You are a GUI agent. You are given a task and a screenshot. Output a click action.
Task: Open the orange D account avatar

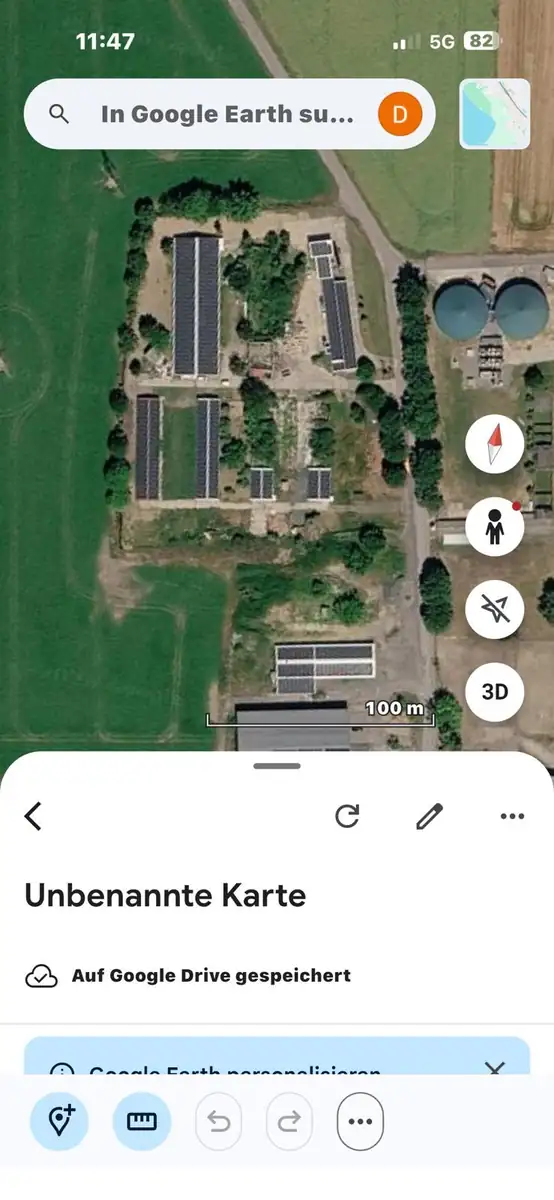click(x=400, y=115)
